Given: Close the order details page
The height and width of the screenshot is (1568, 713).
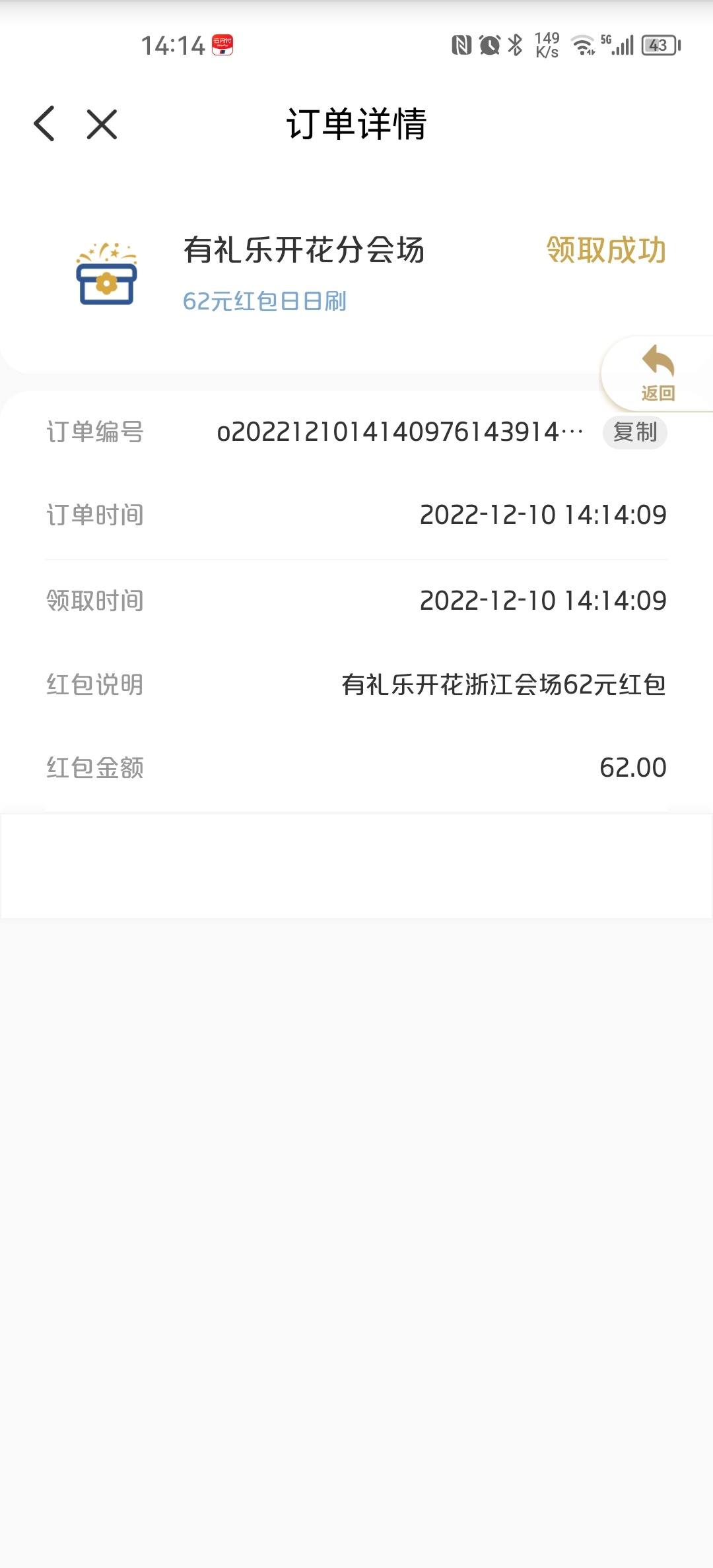Looking at the screenshot, I should point(102,124).
